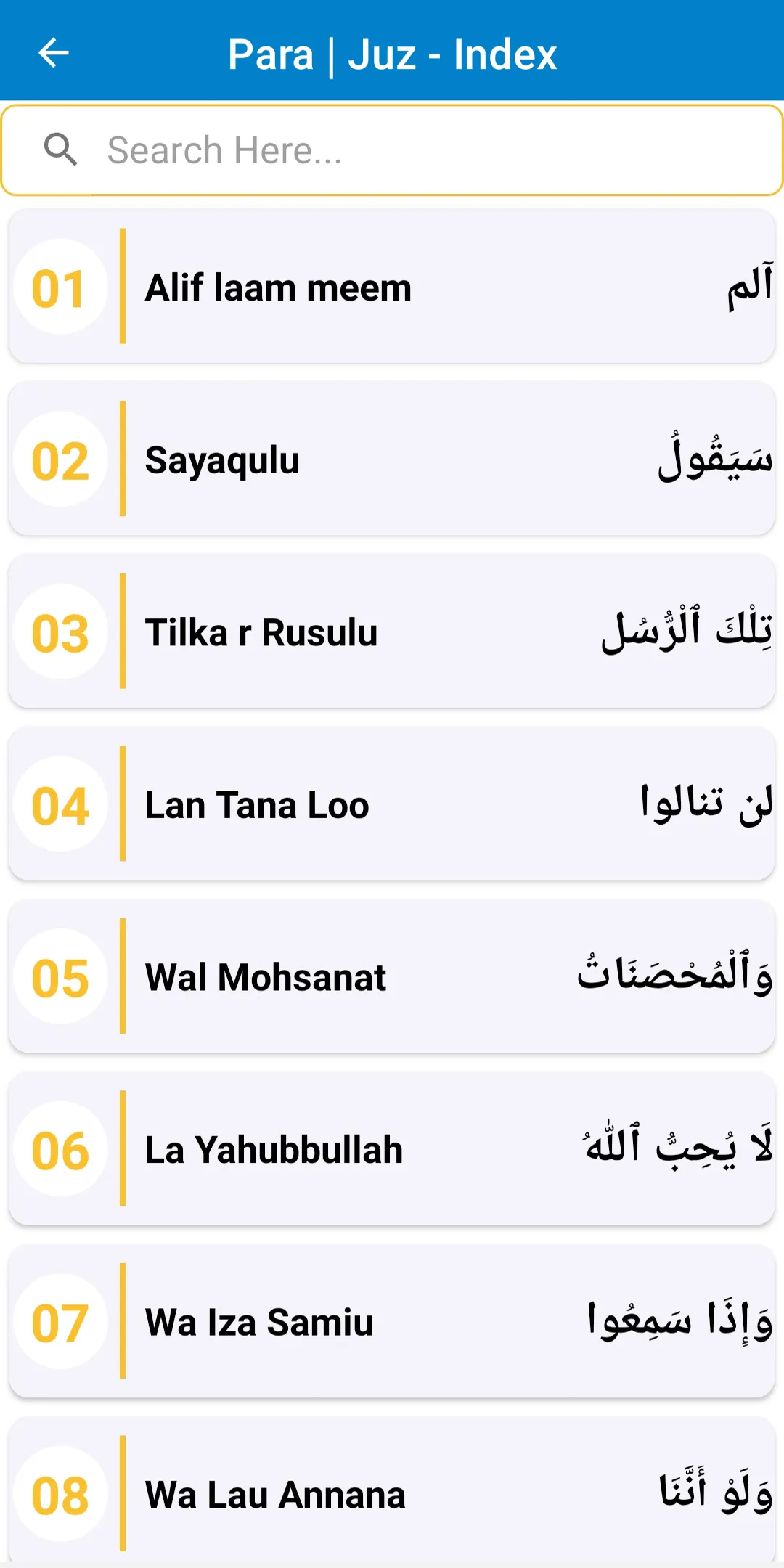Select the circled 07 badge
This screenshot has height=1568, width=784.
point(62,1321)
